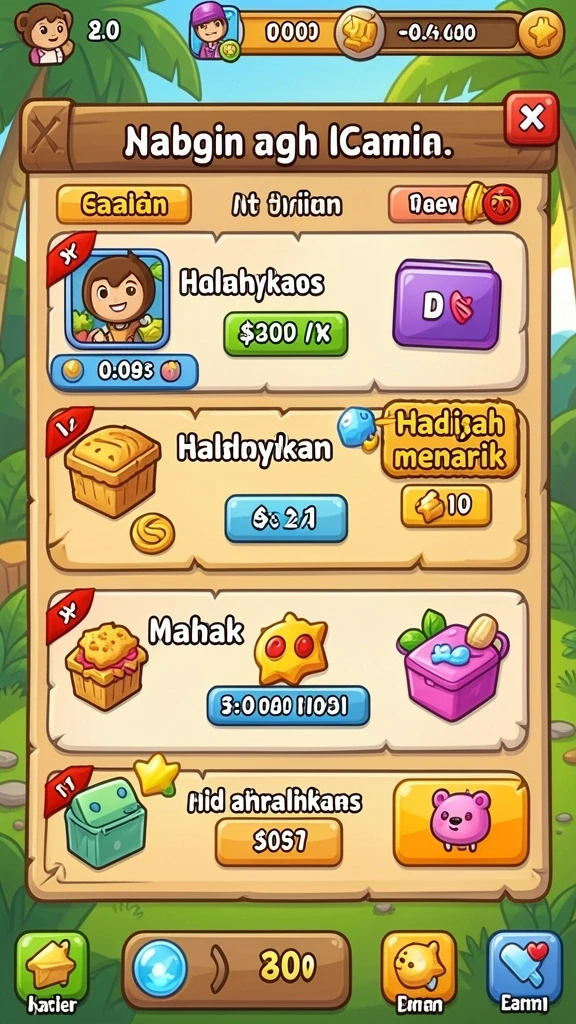Image resolution: width=576 pixels, height=1024 pixels.
Task: Switch to the Caalan tab
Action: click(x=123, y=204)
